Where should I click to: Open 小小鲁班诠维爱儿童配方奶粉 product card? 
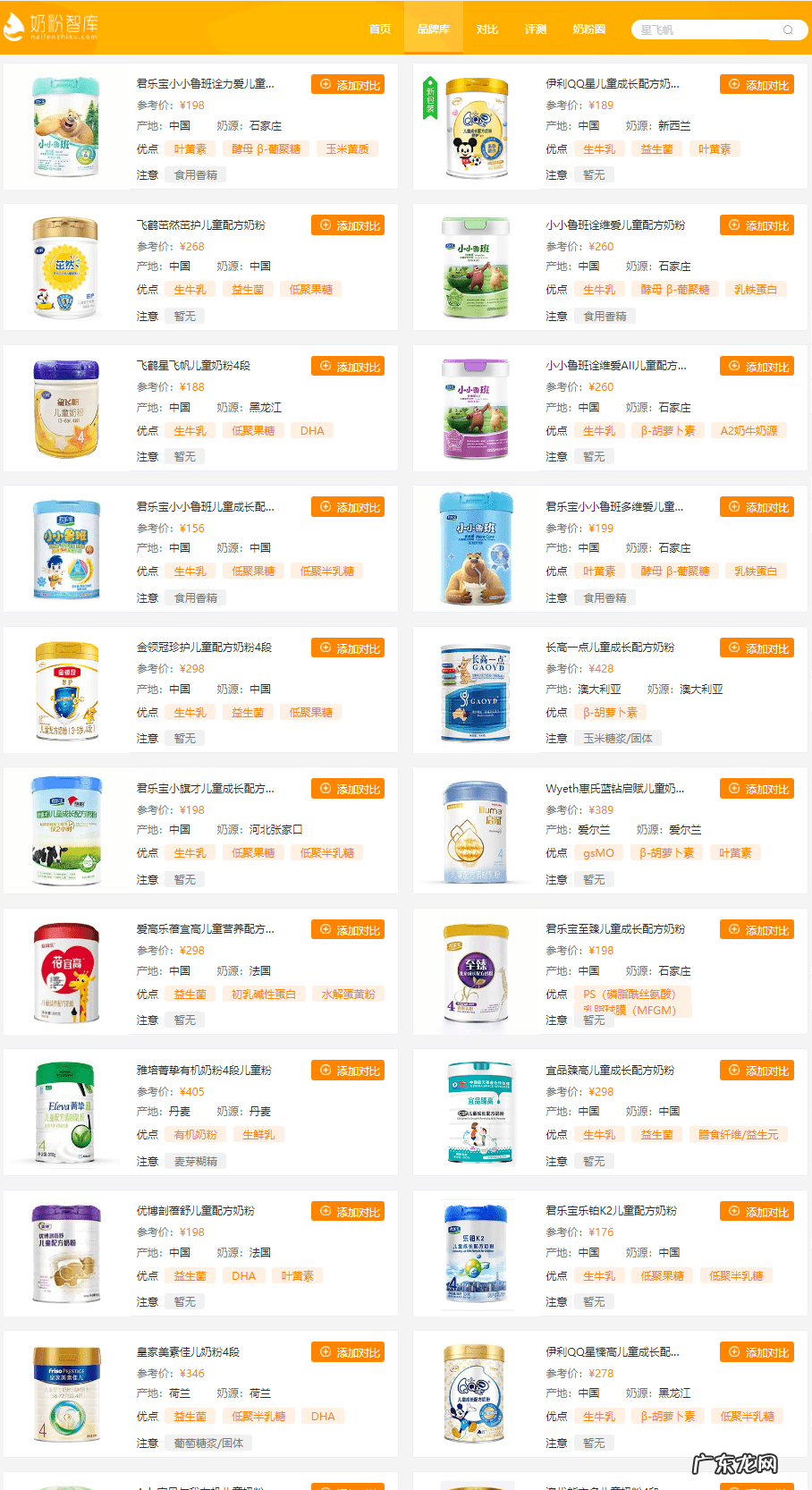614,225
